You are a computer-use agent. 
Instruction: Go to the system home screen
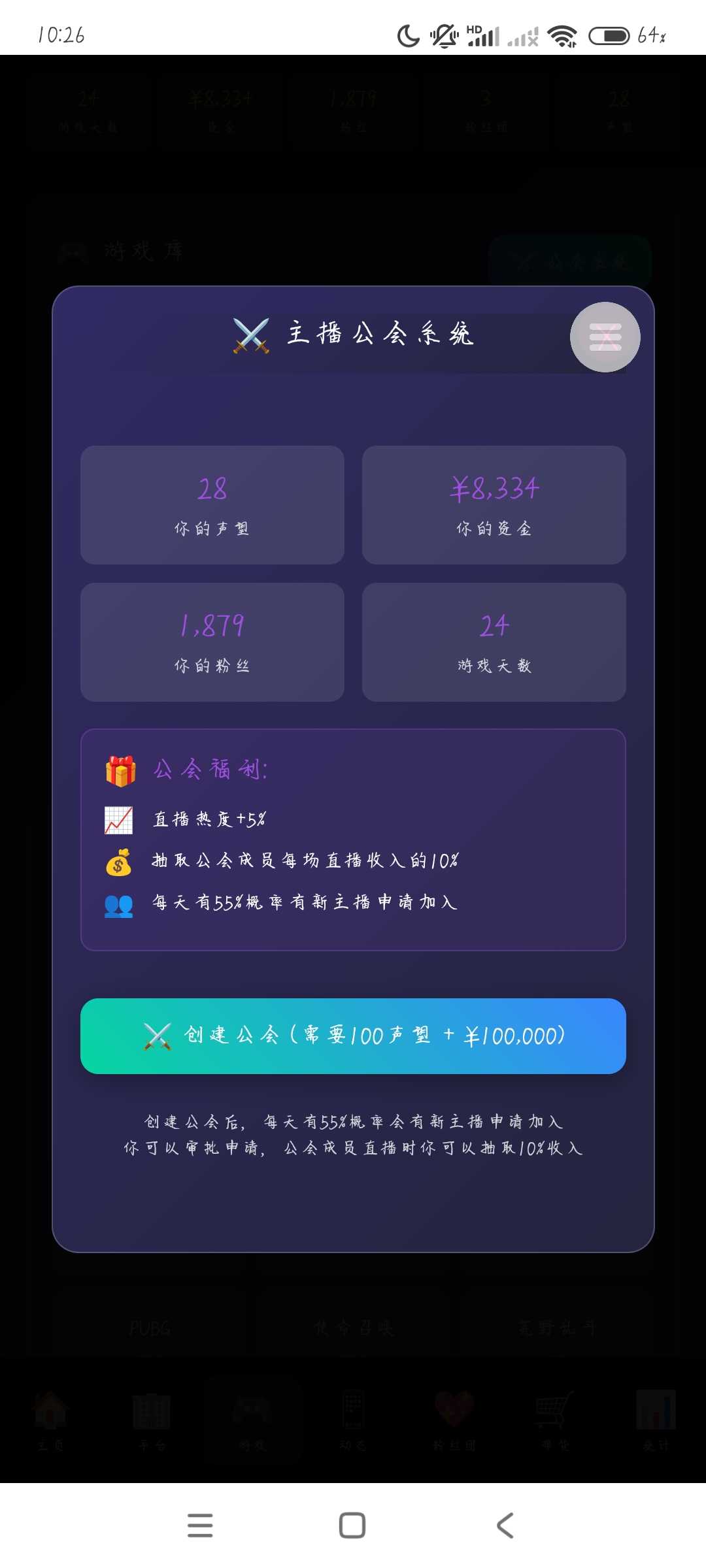tap(352, 1526)
